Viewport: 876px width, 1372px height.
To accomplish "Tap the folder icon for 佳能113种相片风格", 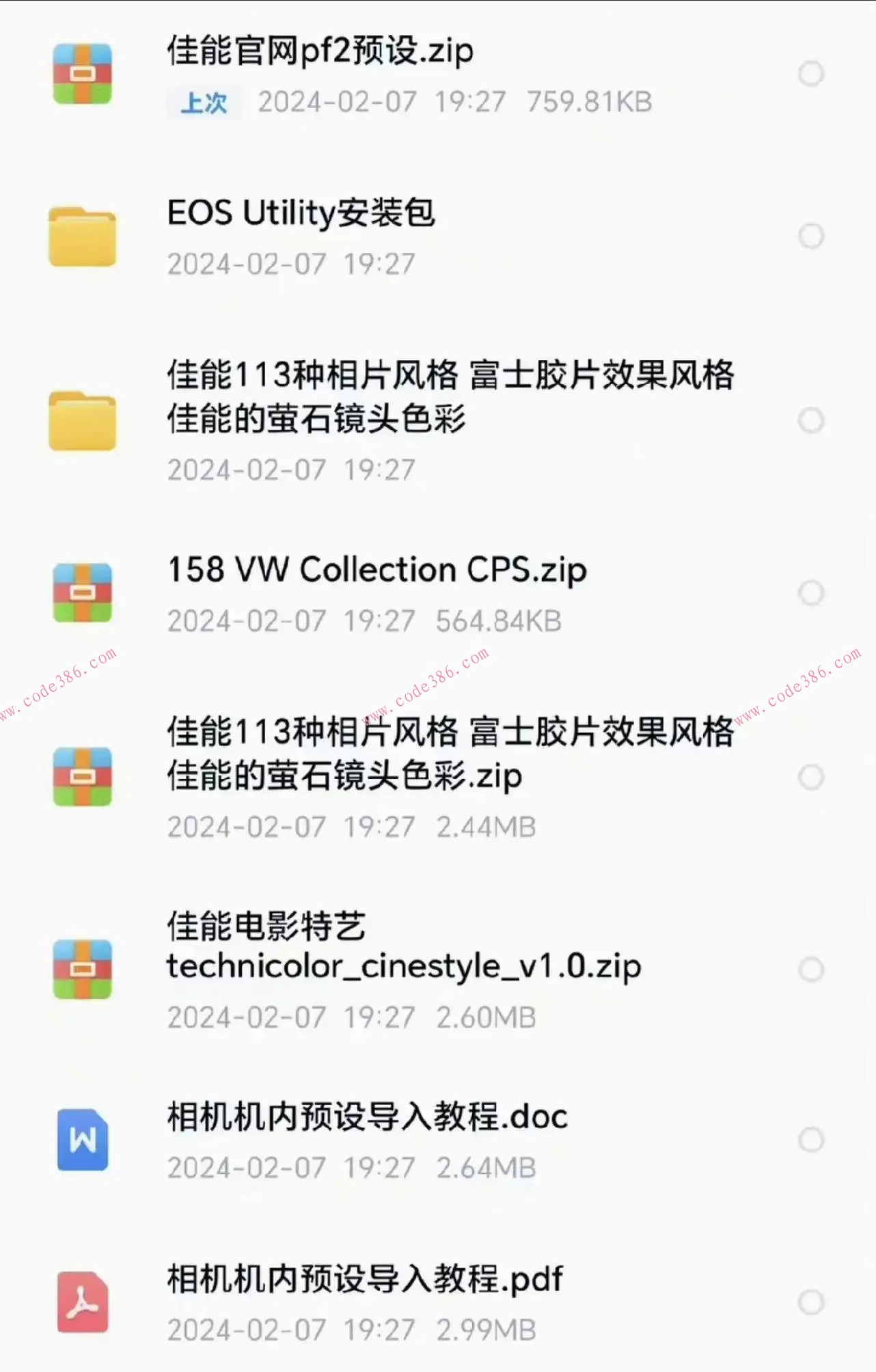I will [x=82, y=422].
